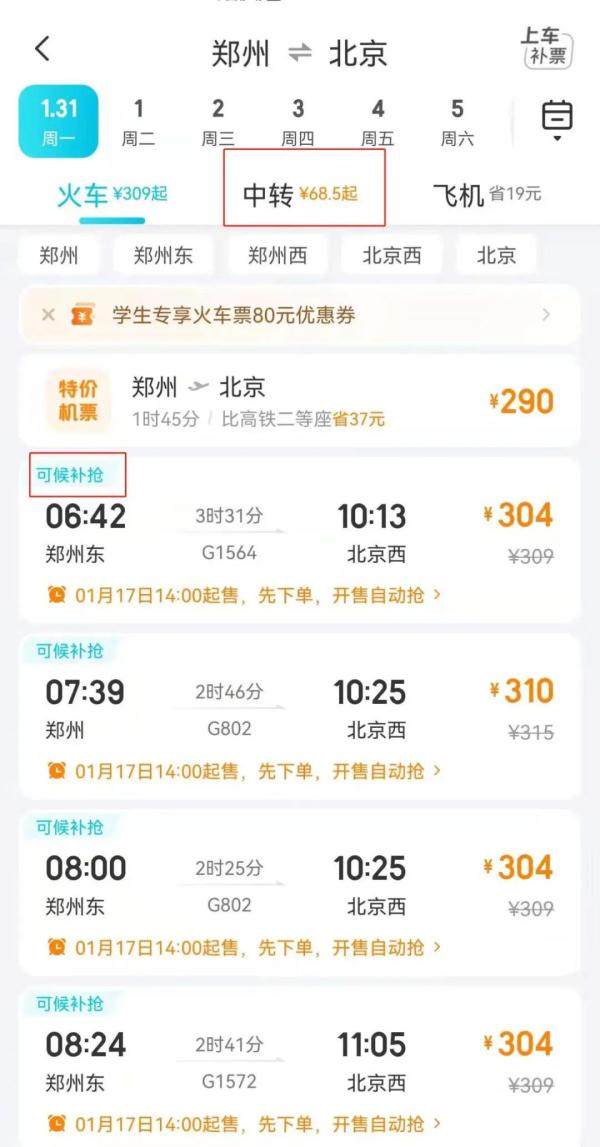Swap 郑州 and 北京 direction
The height and width of the screenshot is (1147, 600).
click(300, 53)
